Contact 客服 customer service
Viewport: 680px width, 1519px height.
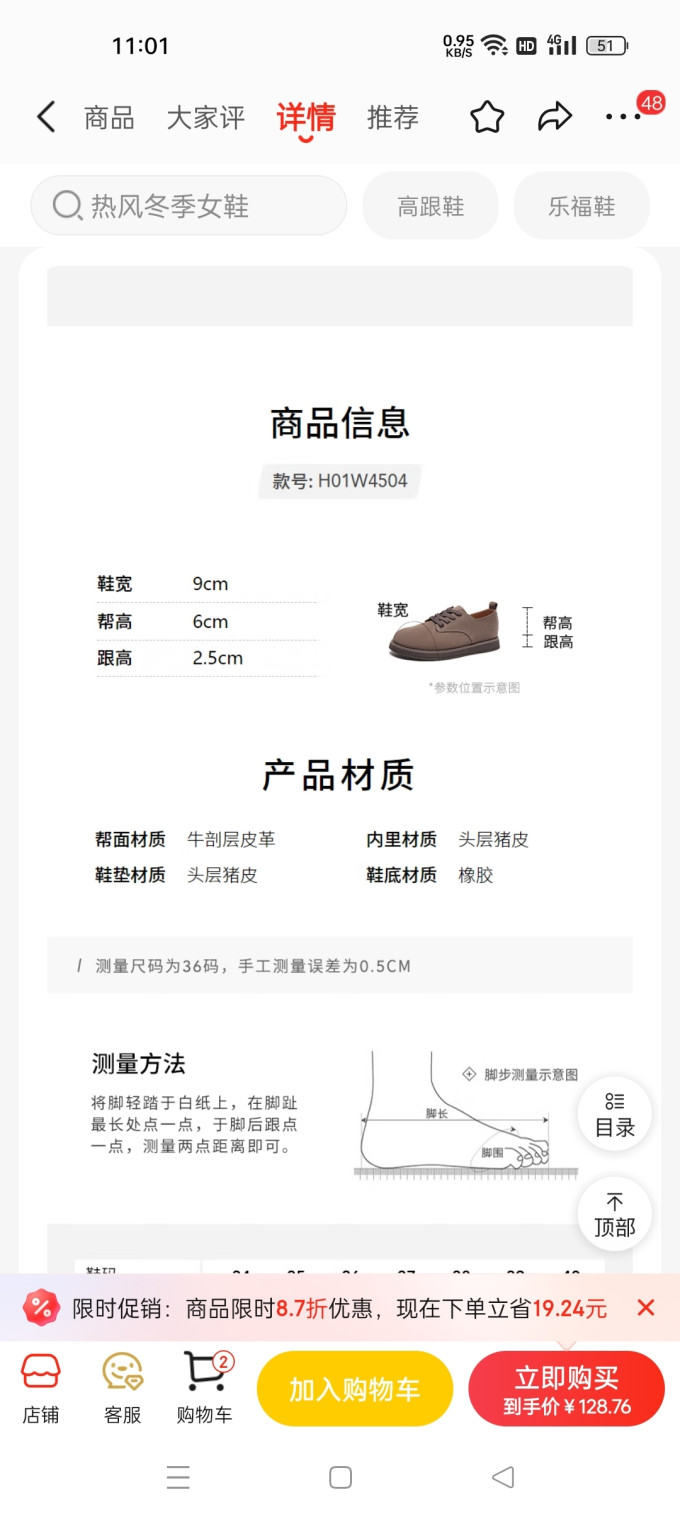click(122, 1388)
